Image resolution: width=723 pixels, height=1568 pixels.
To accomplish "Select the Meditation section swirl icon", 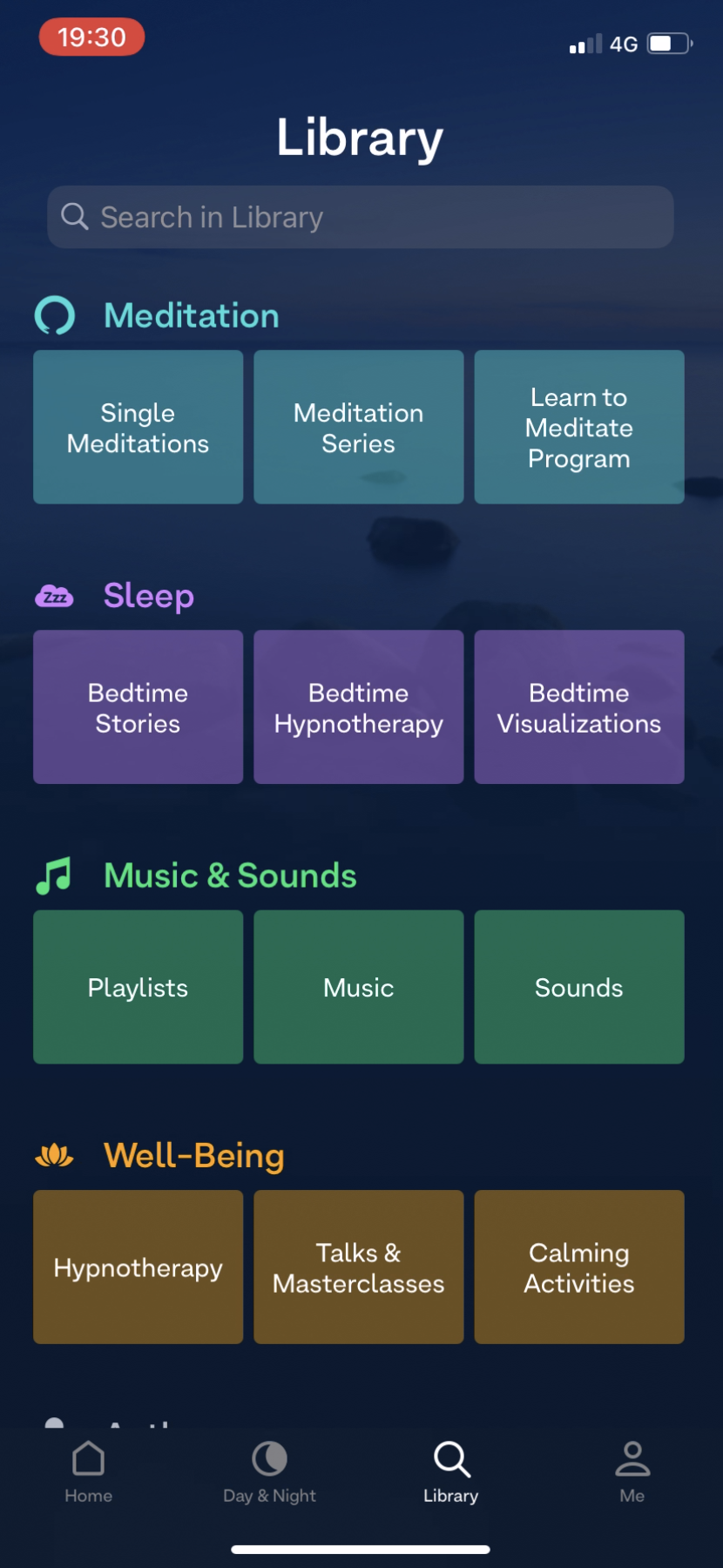I will pos(54,315).
